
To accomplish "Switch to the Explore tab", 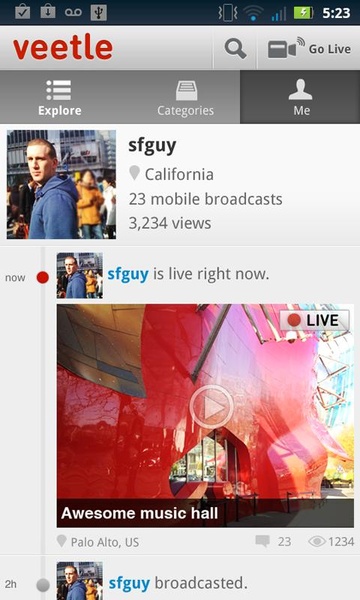I will coord(60,97).
